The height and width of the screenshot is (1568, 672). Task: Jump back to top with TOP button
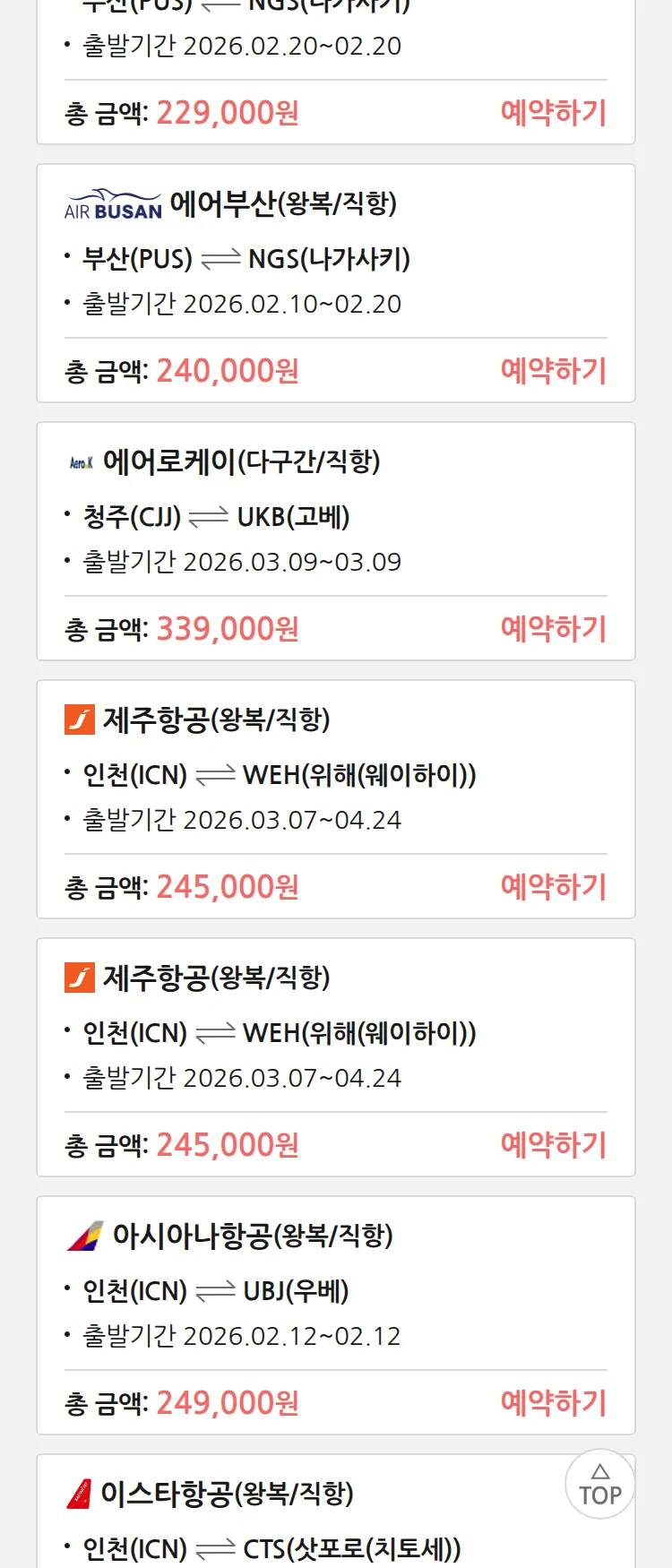click(x=599, y=1485)
